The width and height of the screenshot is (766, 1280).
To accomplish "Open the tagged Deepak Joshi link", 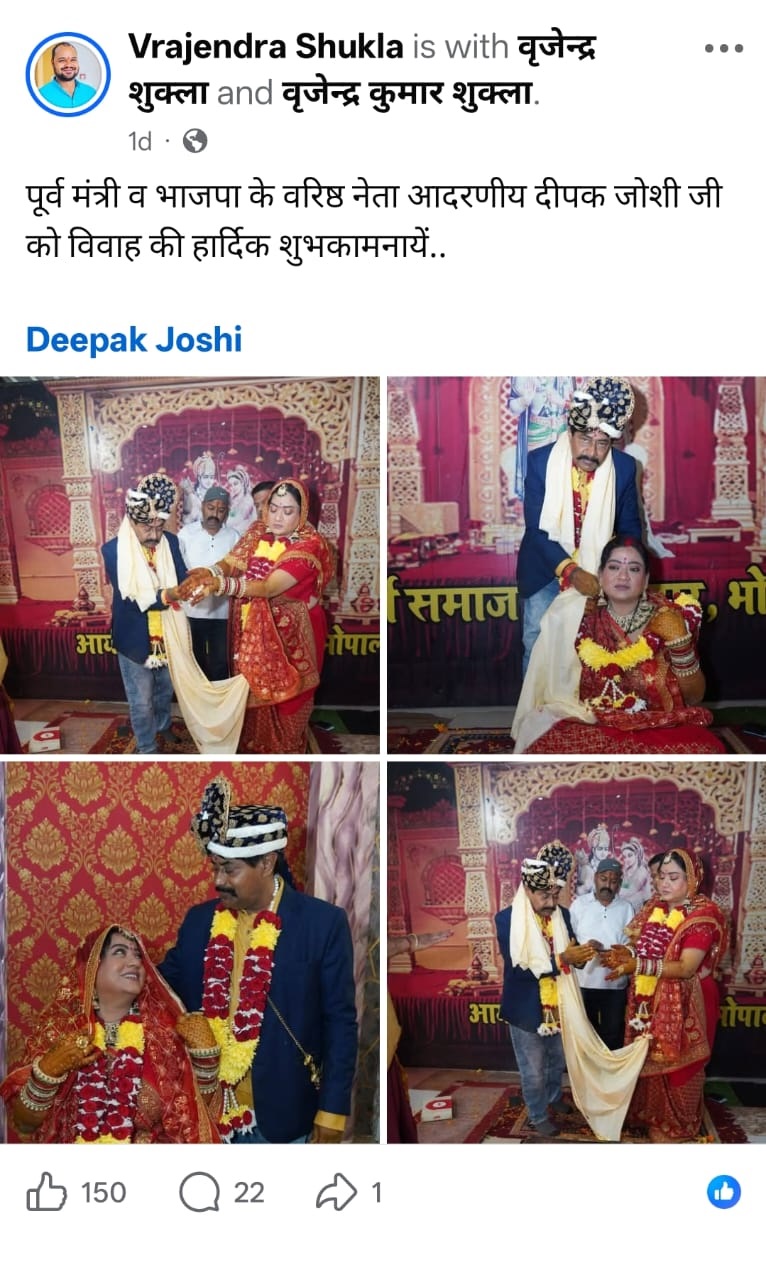I will coord(134,339).
